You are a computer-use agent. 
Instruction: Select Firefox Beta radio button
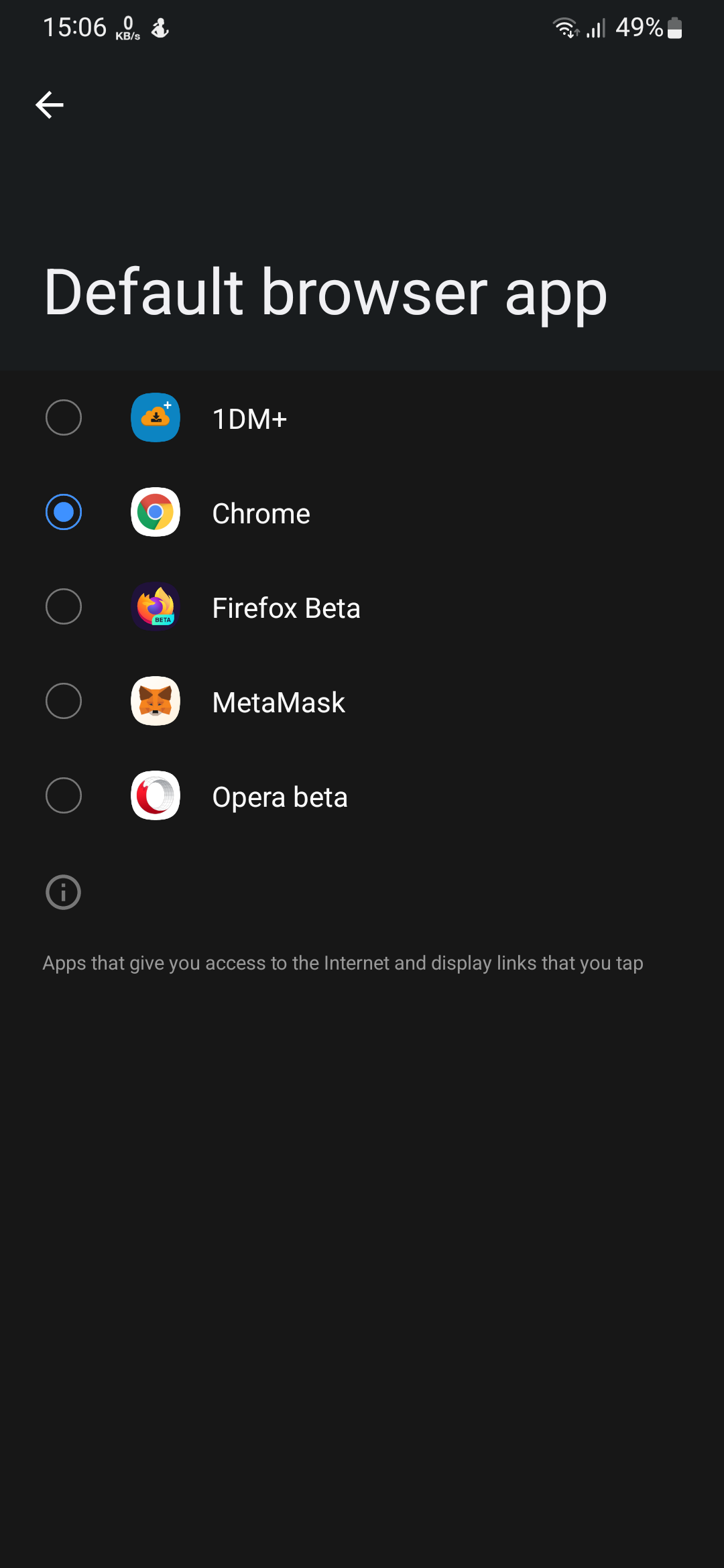[64, 606]
